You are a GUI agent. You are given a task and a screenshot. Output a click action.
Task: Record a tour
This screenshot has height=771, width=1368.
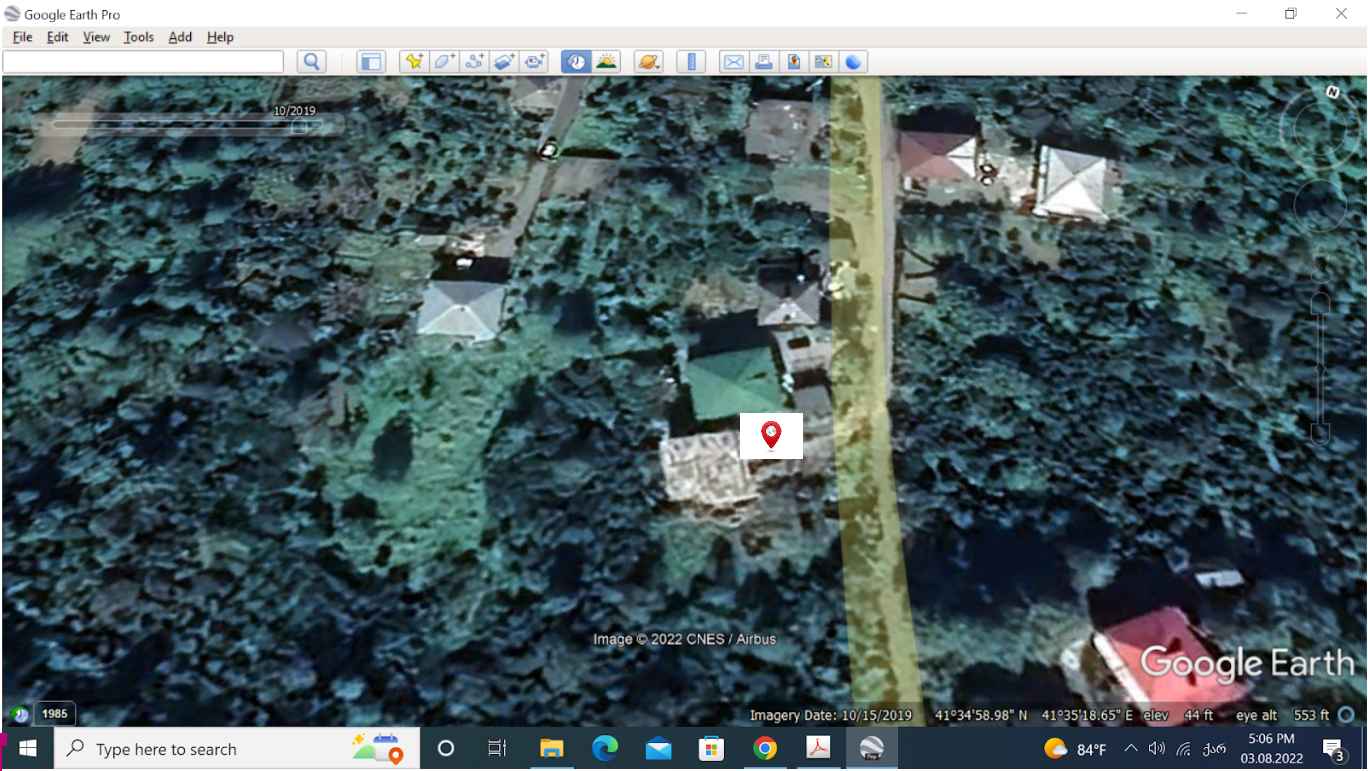pos(534,62)
